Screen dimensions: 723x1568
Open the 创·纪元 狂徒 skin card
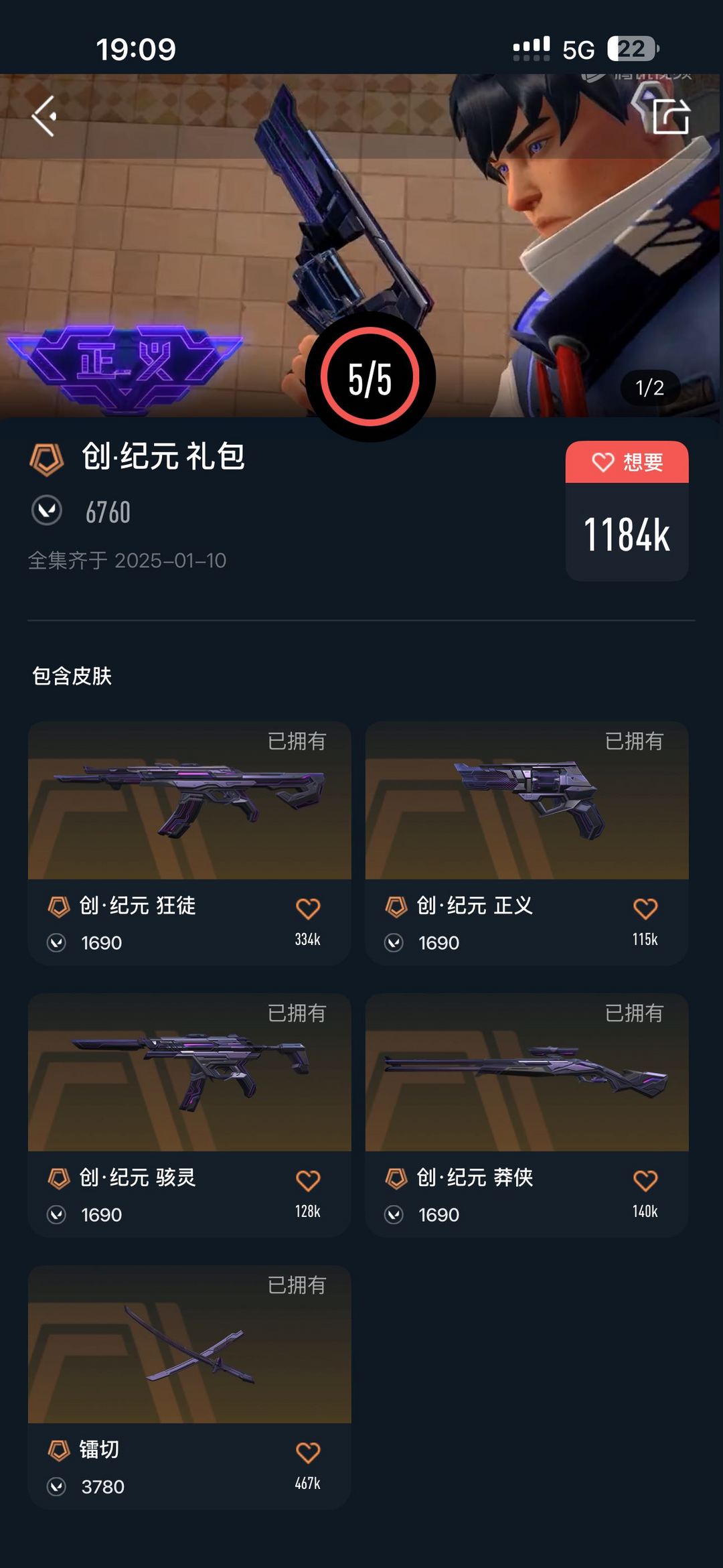[x=189, y=843]
